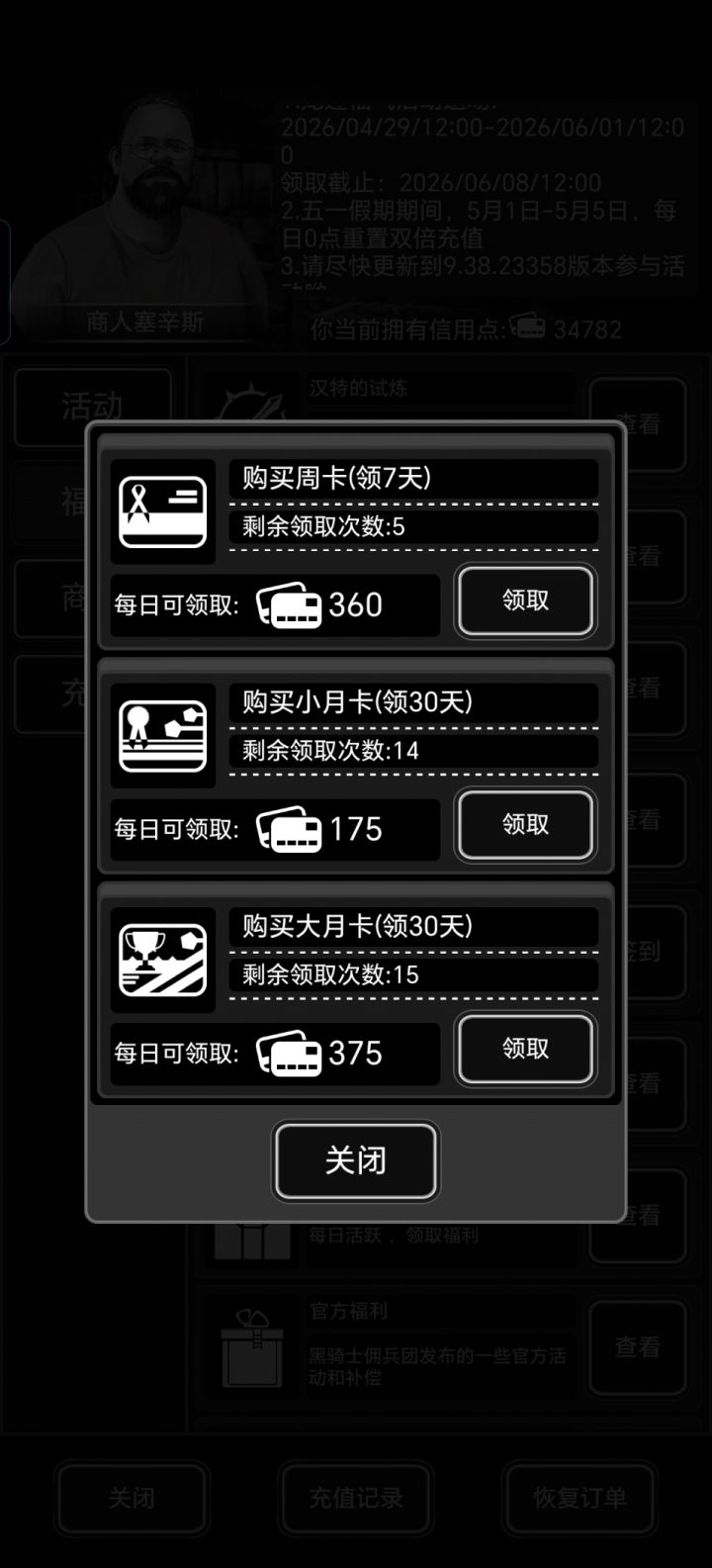Image resolution: width=712 pixels, height=1568 pixels.
Task: Claim the weekly card daily 360 reward
Action: click(x=525, y=600)
